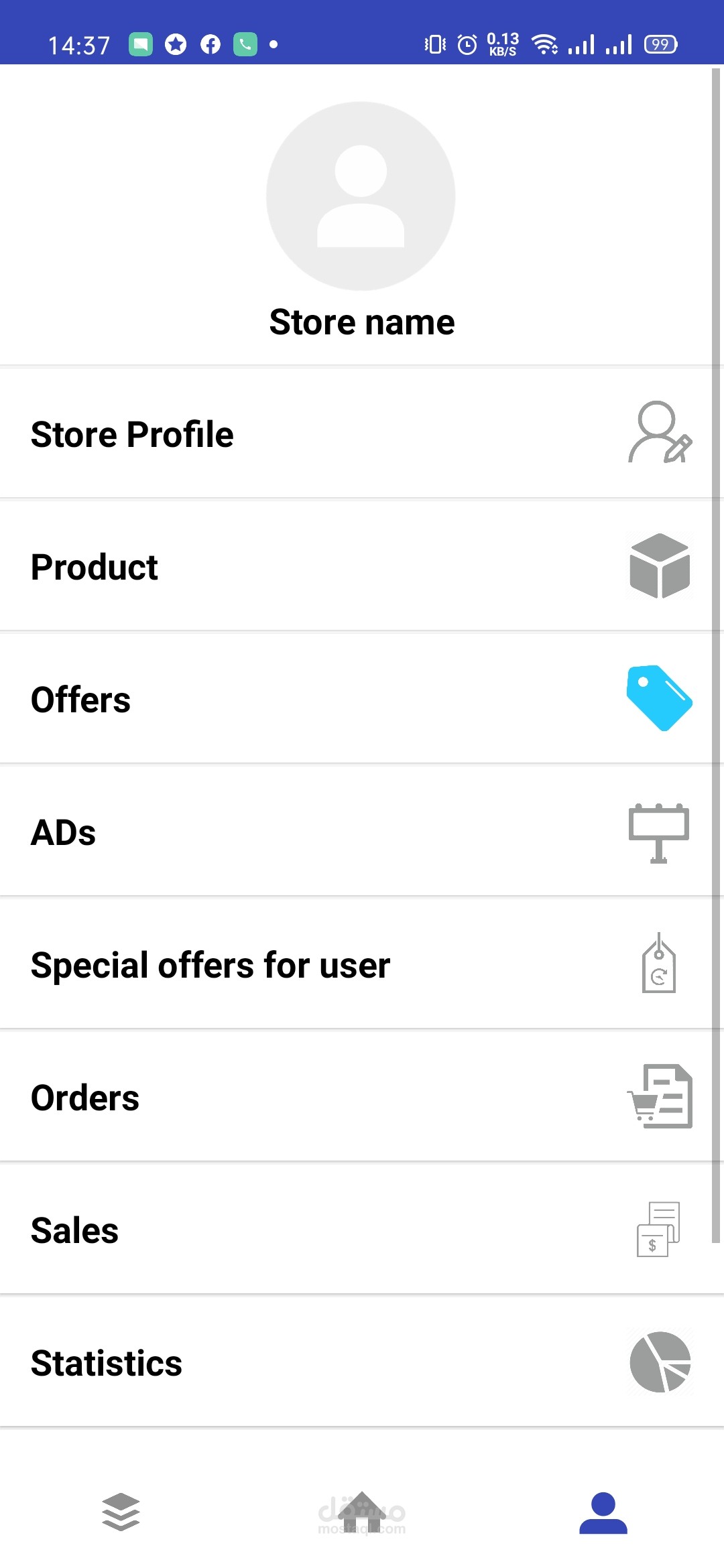Screen dimensions: 724x1568
Task: Switch to the layers tab
Action: [x=121, y=1512]
